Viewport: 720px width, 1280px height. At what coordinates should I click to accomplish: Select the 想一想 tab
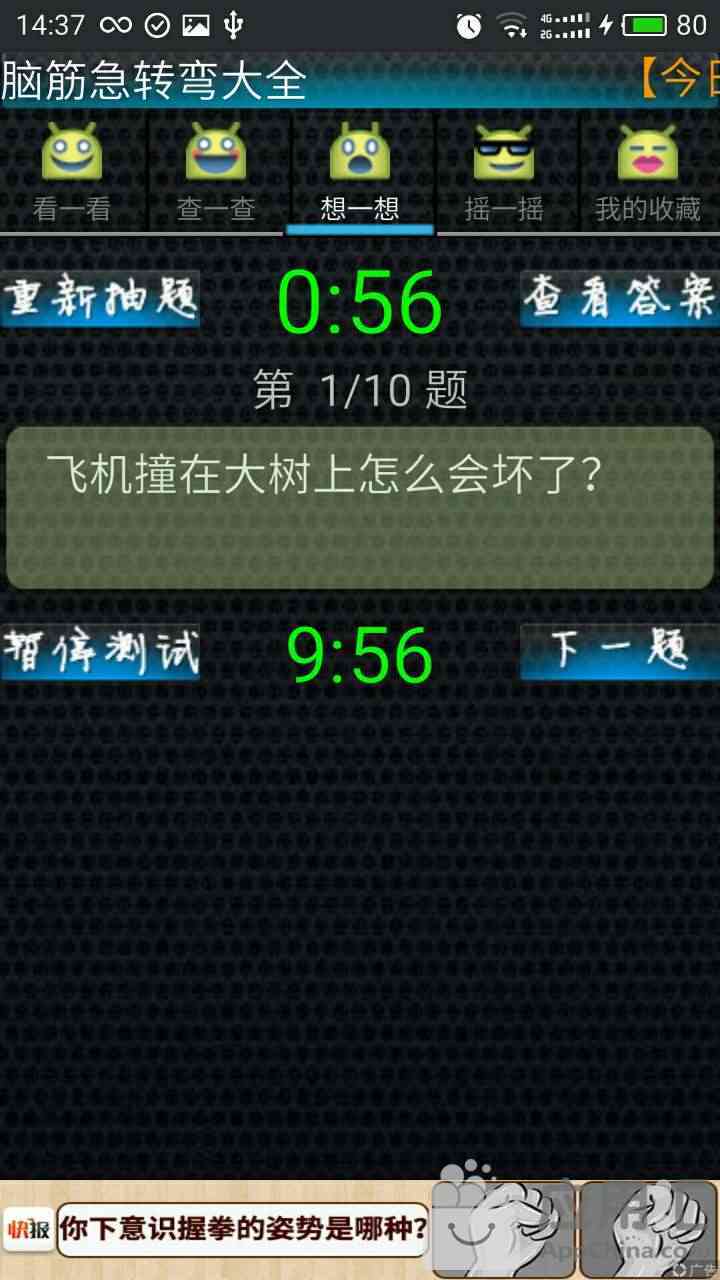(x=360, y=172)
